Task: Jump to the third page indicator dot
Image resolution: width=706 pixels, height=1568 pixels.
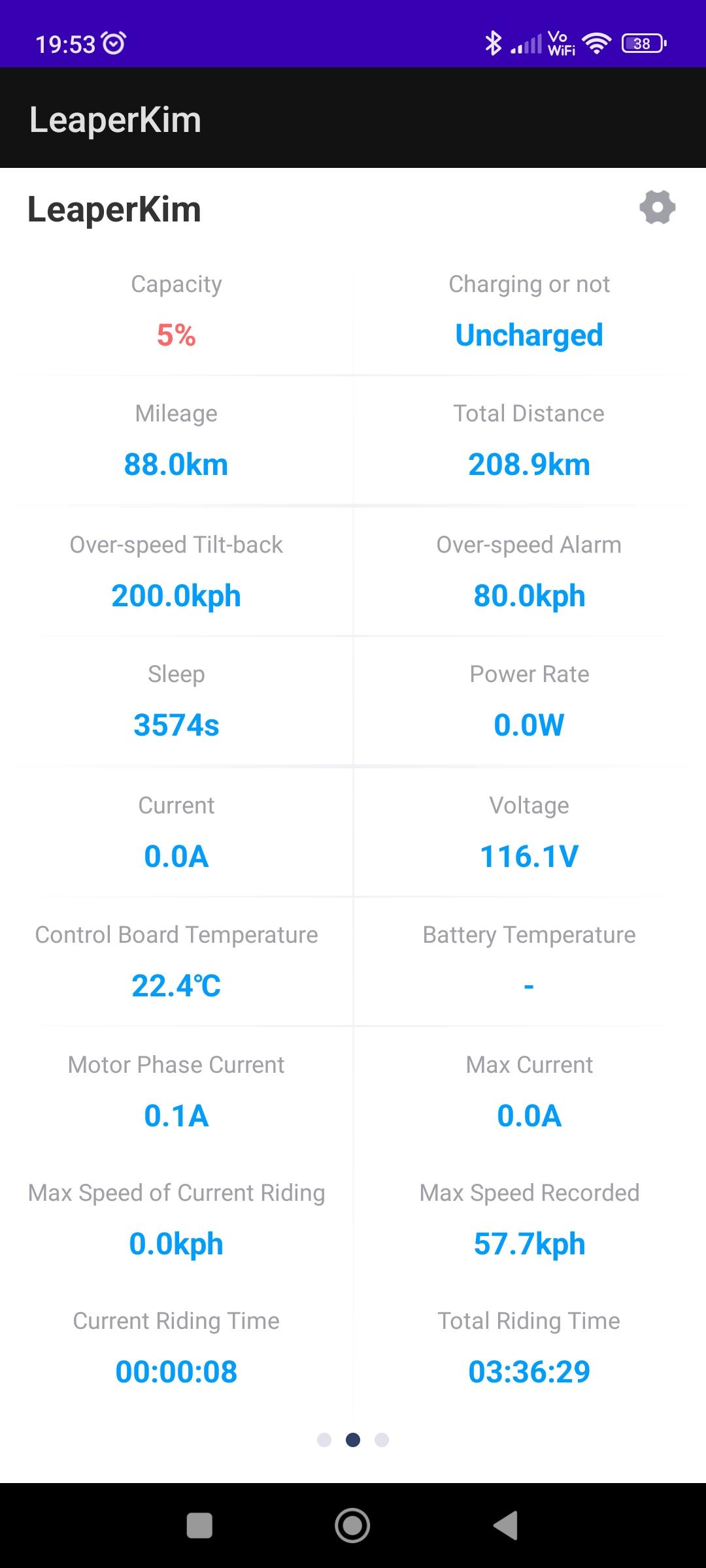Action: tap(382, 1440)
